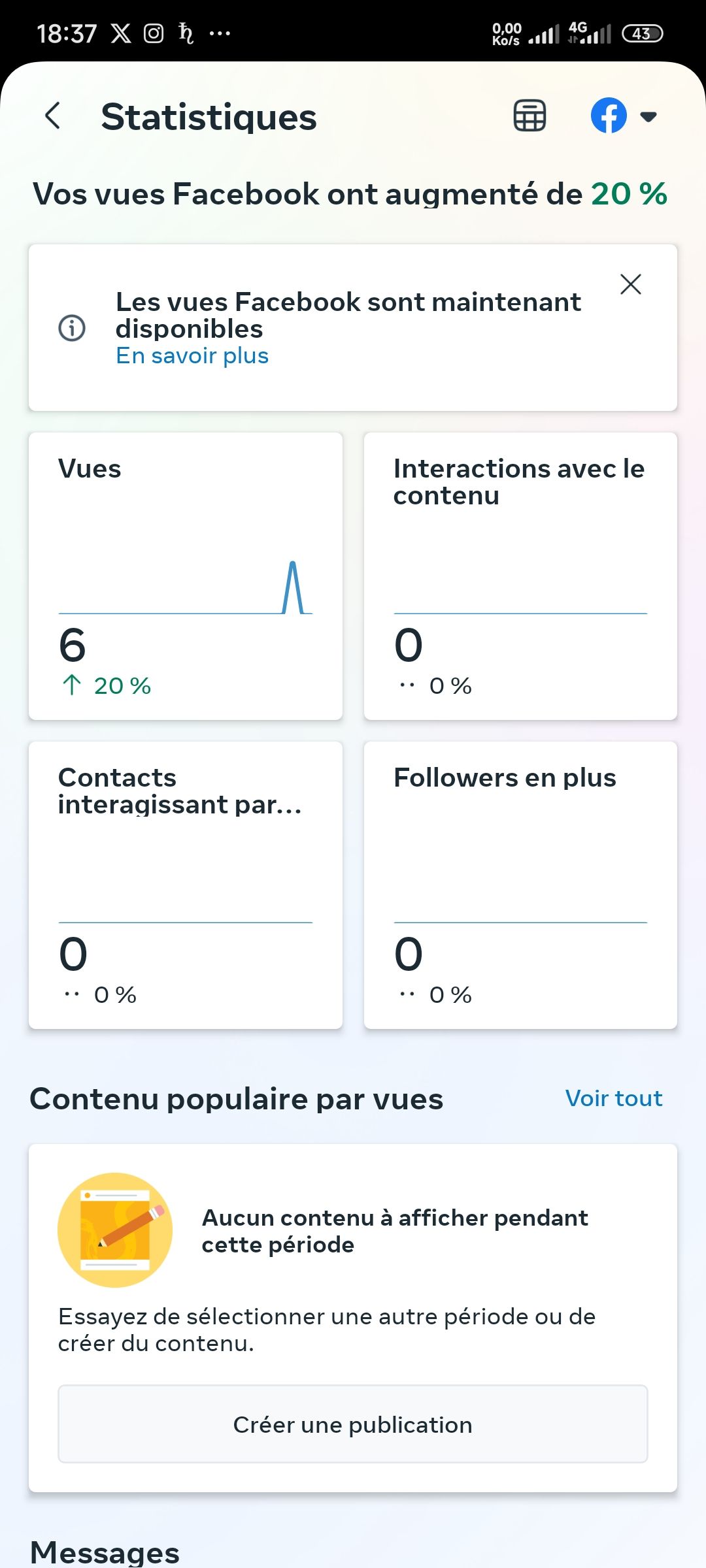Open Followers en plus card

[520, 885]
